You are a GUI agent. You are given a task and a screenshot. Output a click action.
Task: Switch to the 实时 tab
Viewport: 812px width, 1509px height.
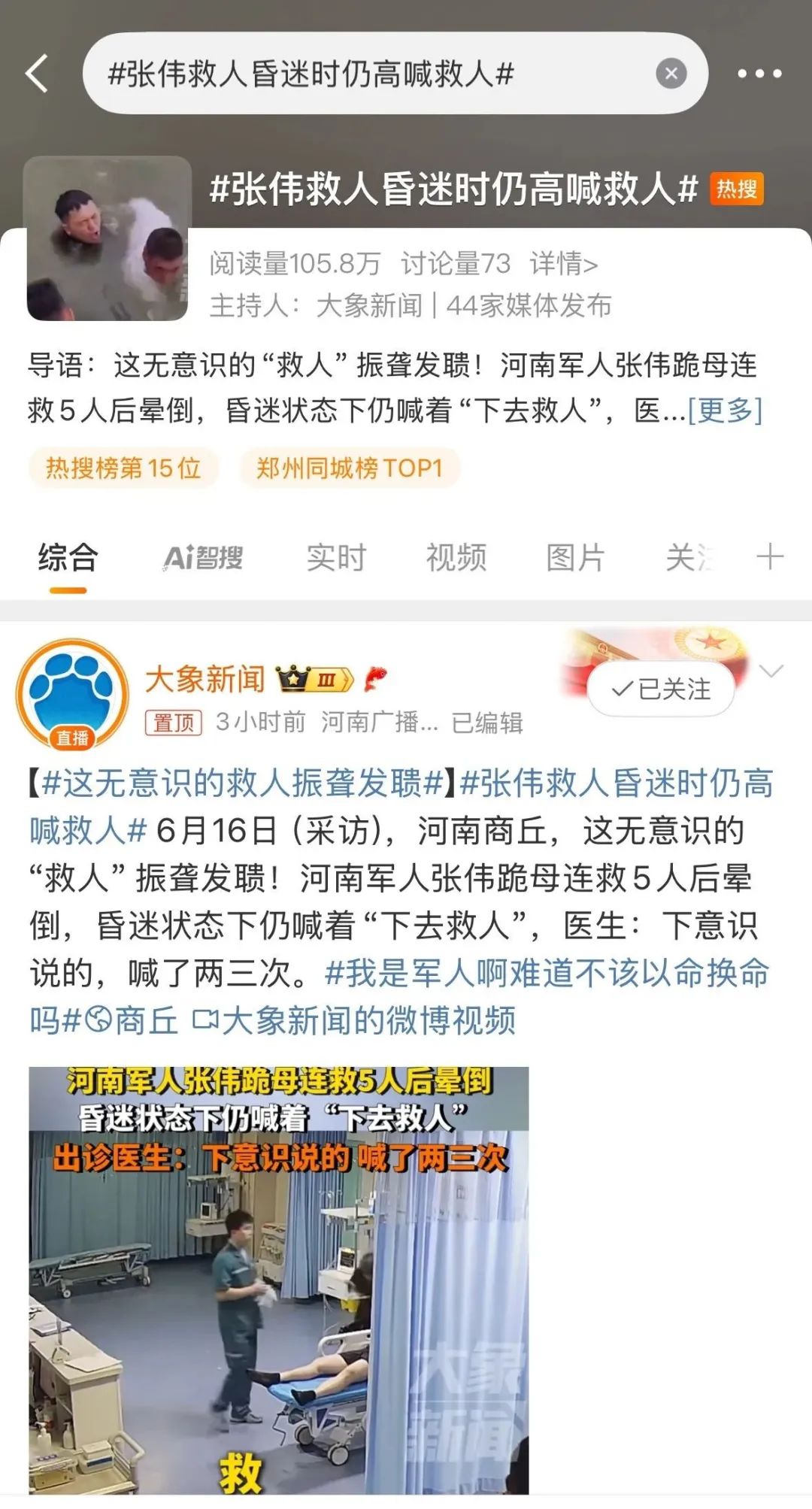pos(336,558)
